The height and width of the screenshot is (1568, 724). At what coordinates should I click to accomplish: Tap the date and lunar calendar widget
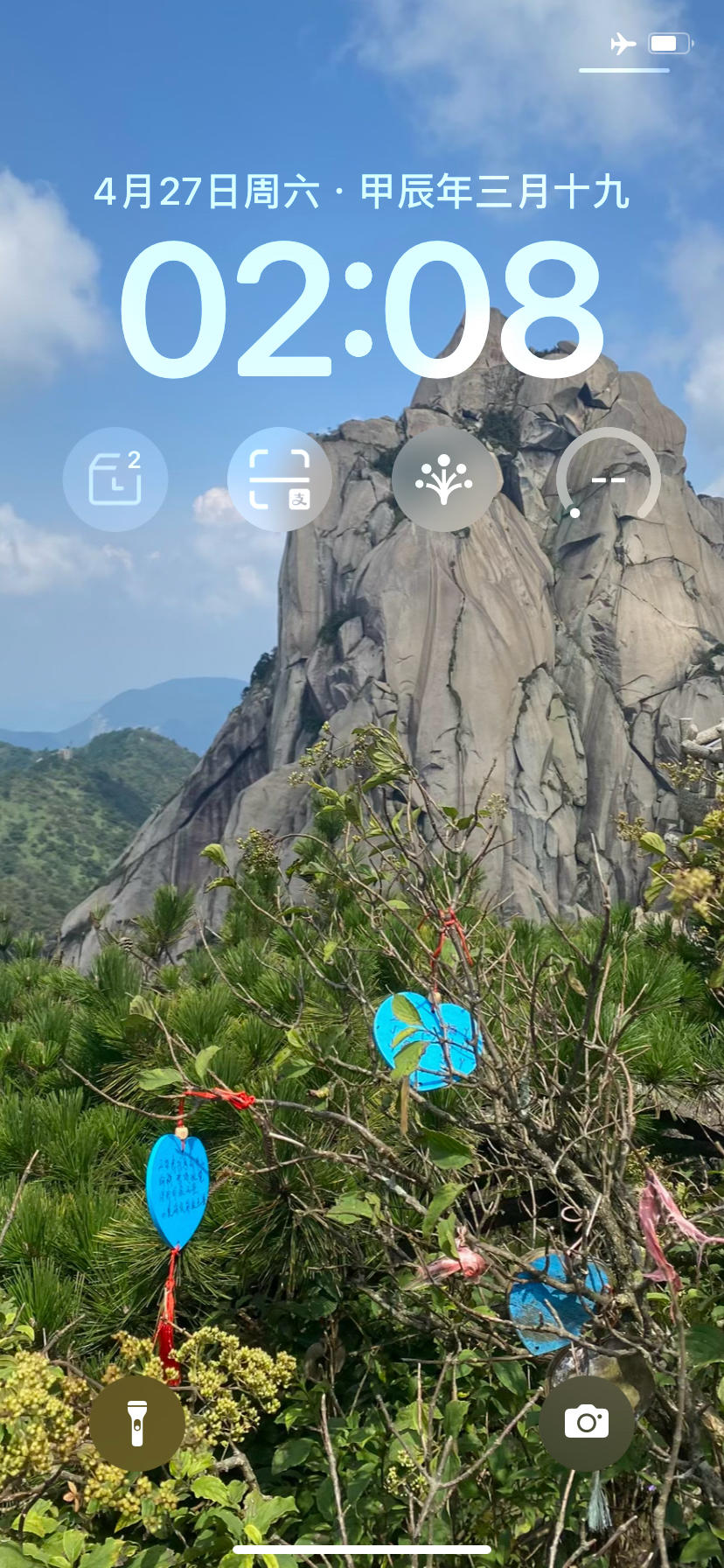click(x=361, y=192)
